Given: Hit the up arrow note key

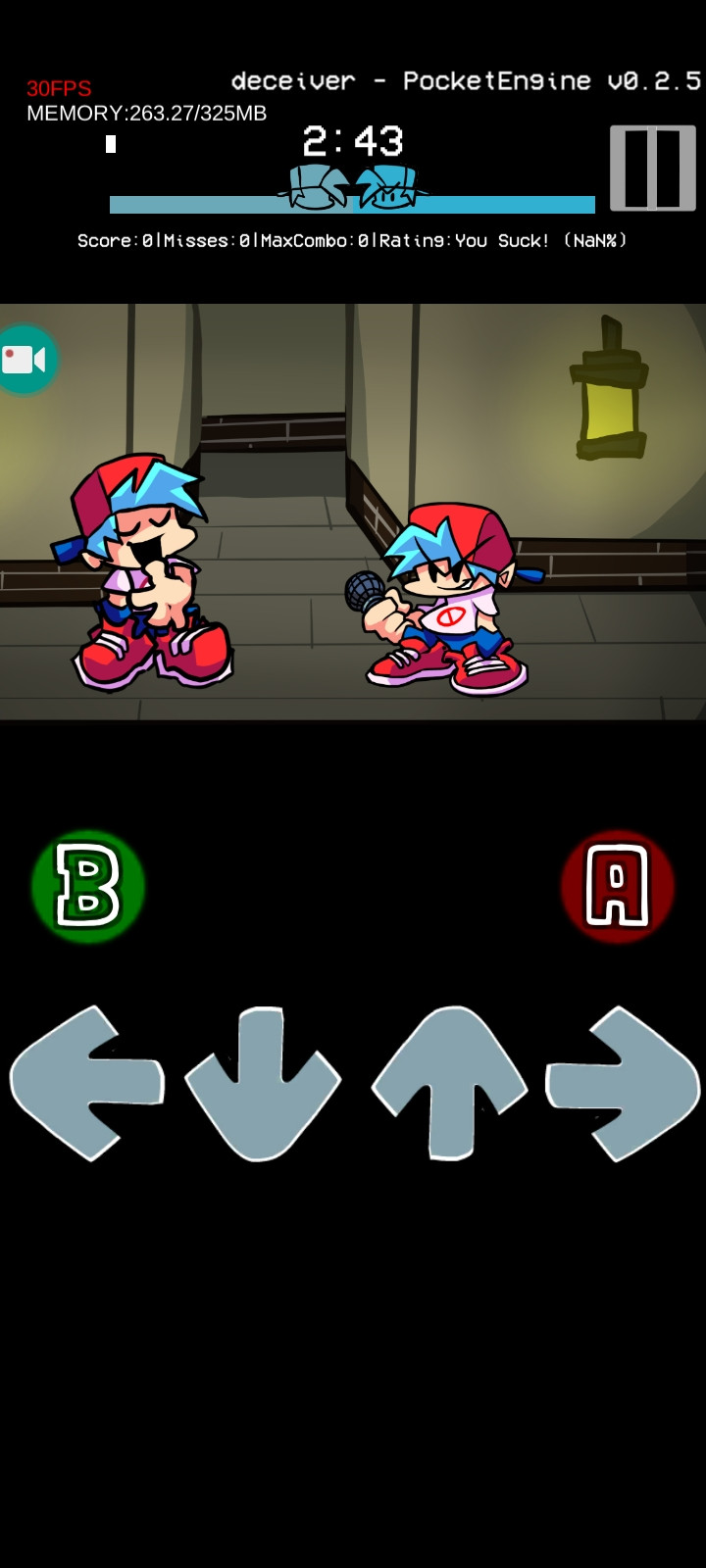Looking at the screenshot, I should [x=450, y=1083].
